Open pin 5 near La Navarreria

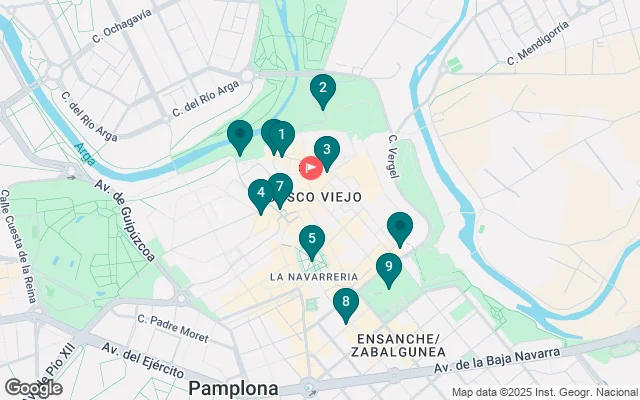pyautogui.click(x=312, y=239)
